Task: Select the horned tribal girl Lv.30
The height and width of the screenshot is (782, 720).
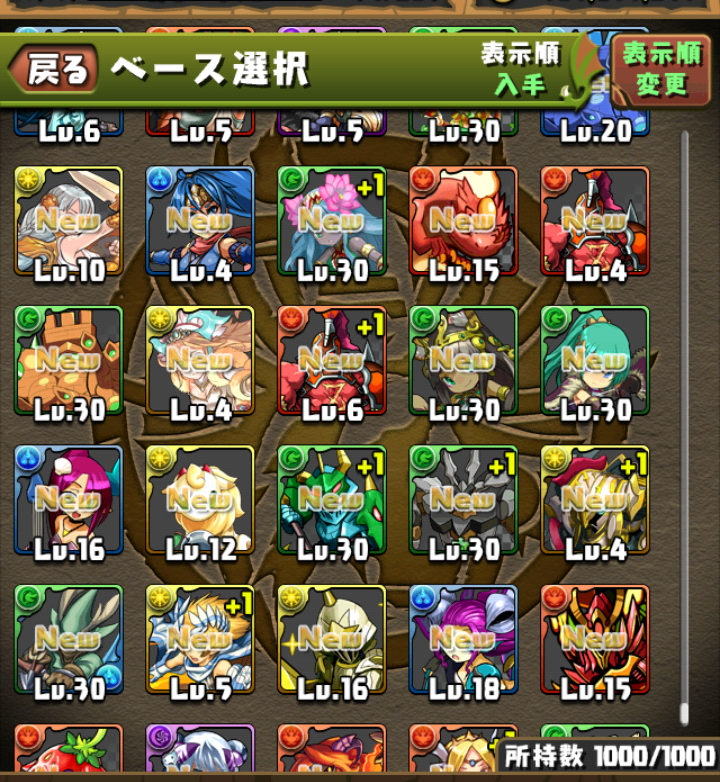Action: 463,361
